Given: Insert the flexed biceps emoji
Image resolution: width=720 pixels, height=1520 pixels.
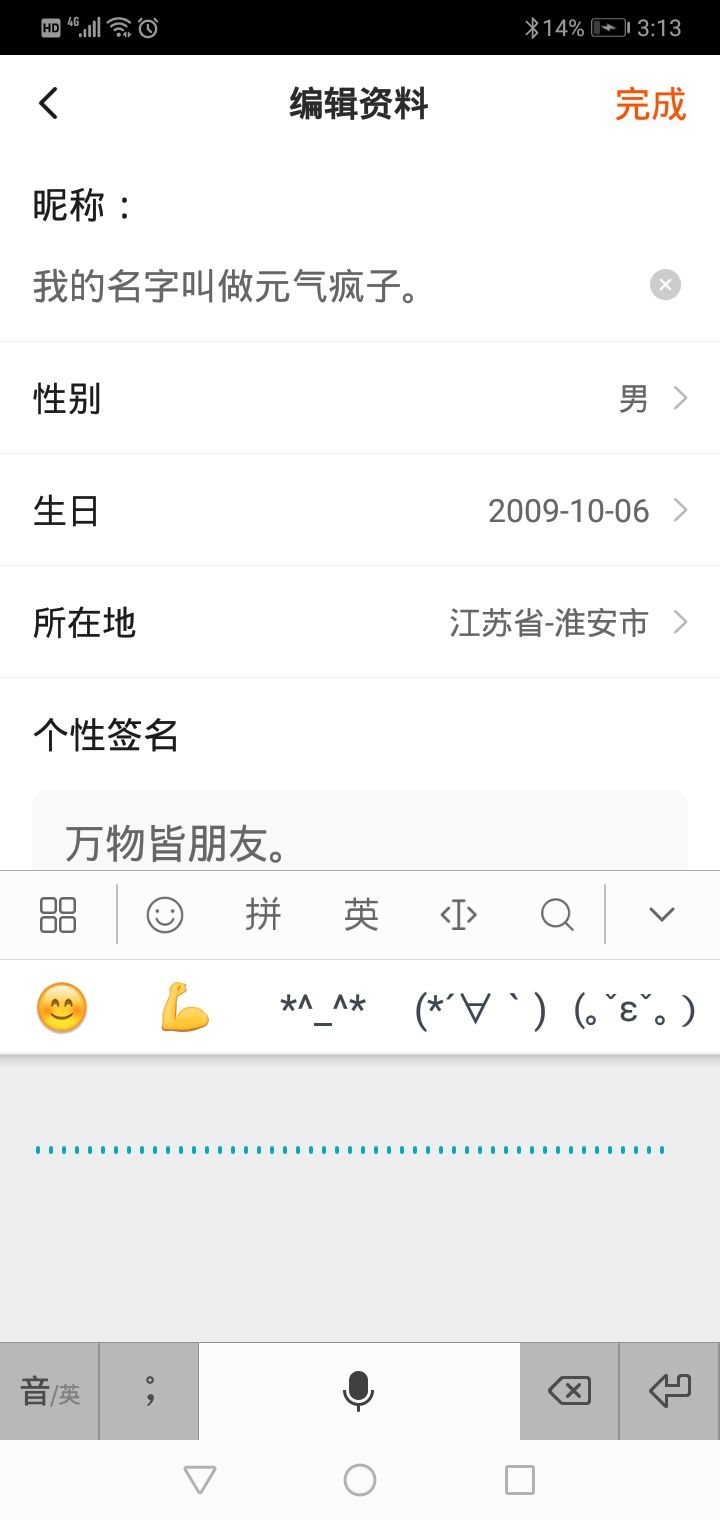Looking at the screenshot, I should pyautogui.click(x=185, y=1008).
